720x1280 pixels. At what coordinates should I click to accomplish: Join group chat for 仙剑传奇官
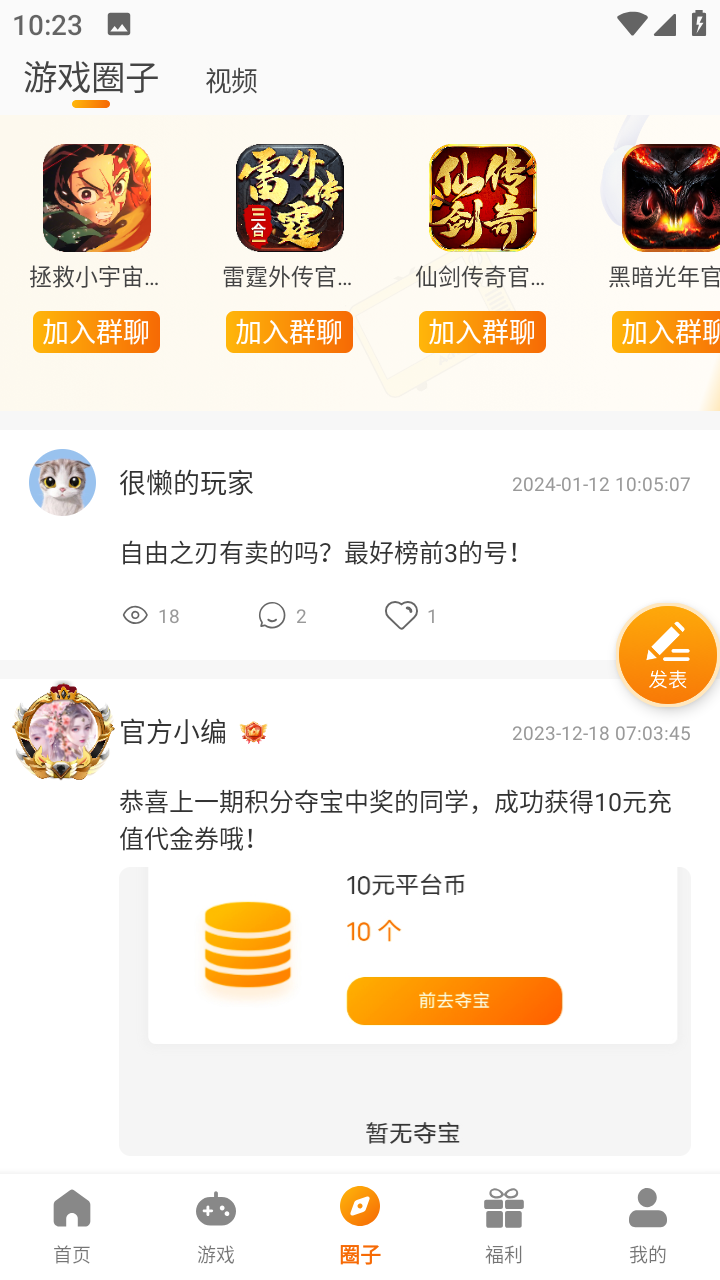point(482,332)
